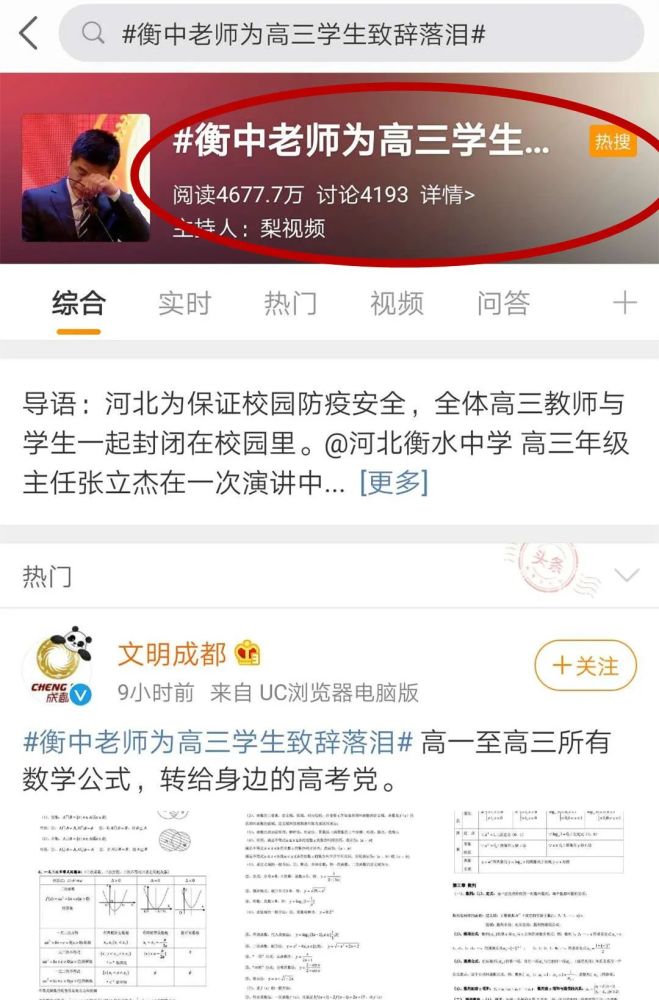
Task: Switch to the 综合 tab
Action: (78, 303)
